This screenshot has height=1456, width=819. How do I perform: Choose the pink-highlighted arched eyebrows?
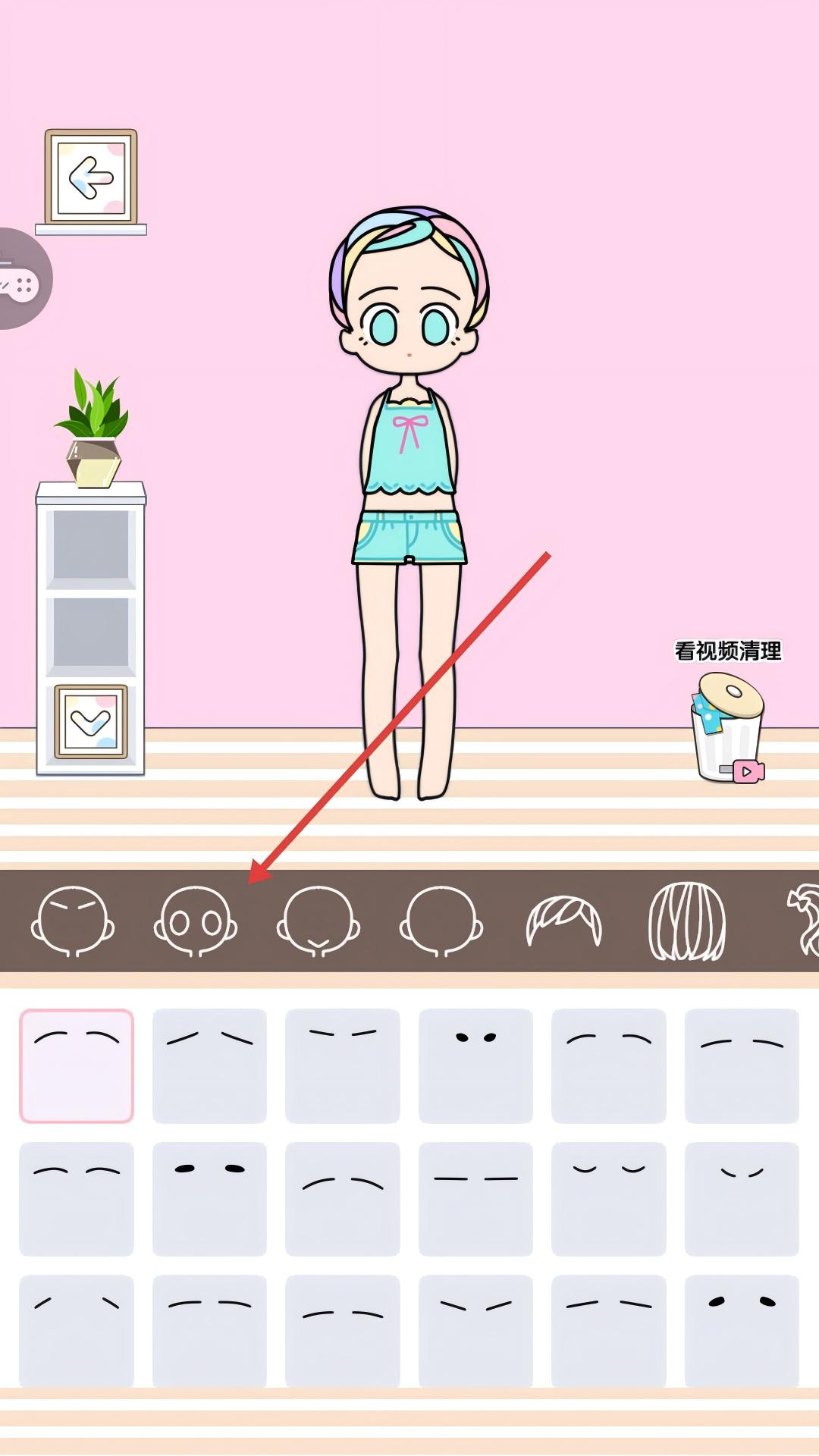pos(77,1065)
